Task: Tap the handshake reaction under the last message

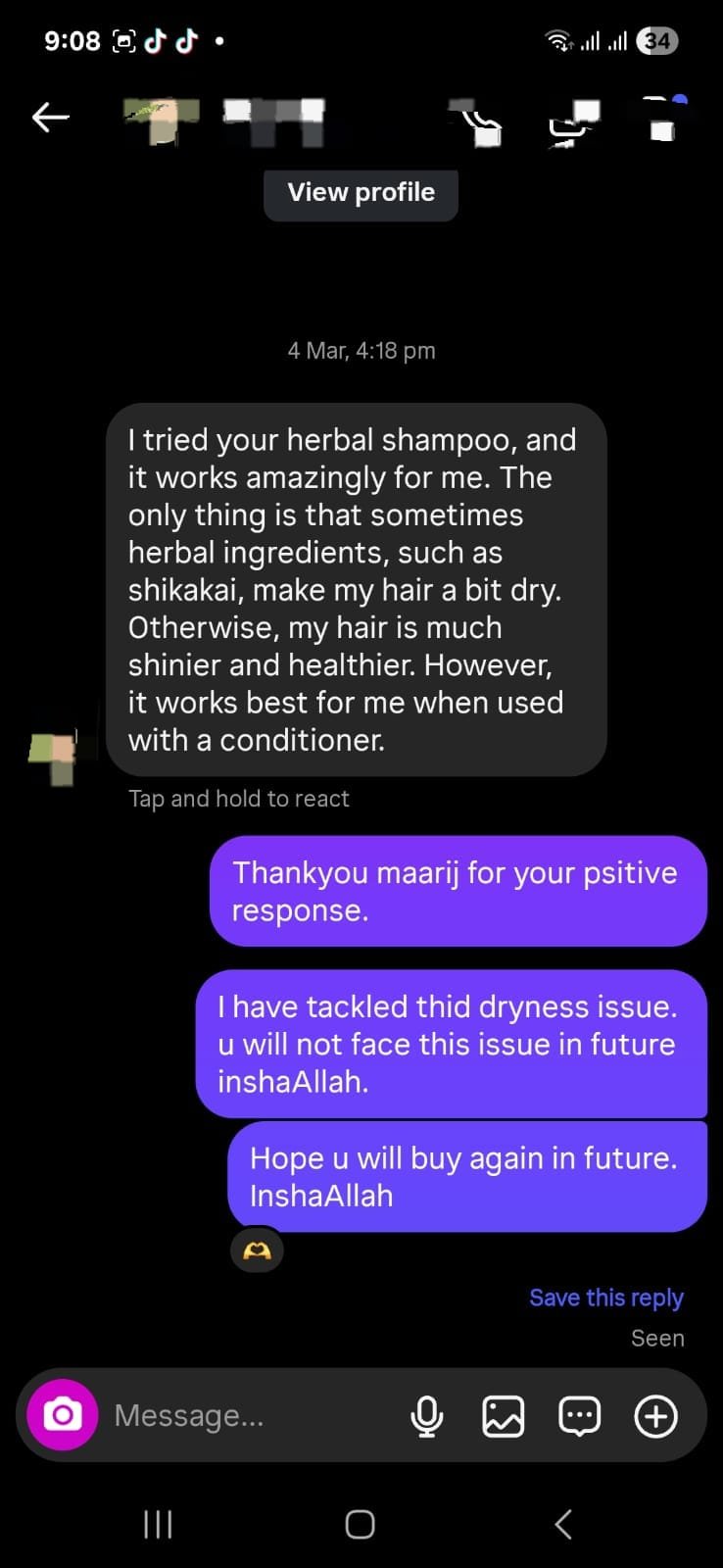Action: [256, 1249]
